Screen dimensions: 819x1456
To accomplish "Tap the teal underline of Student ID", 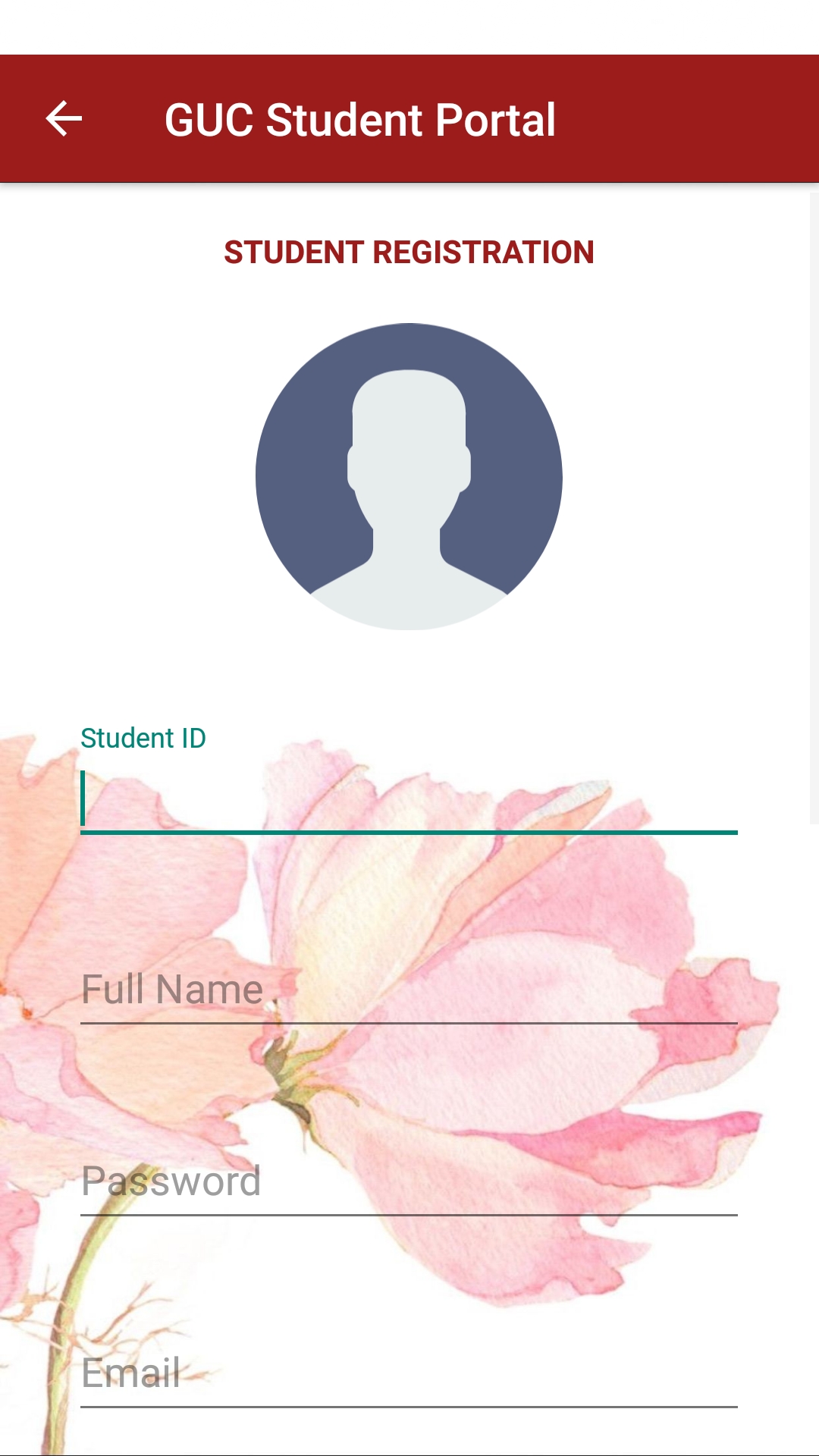I will point(409,831).
